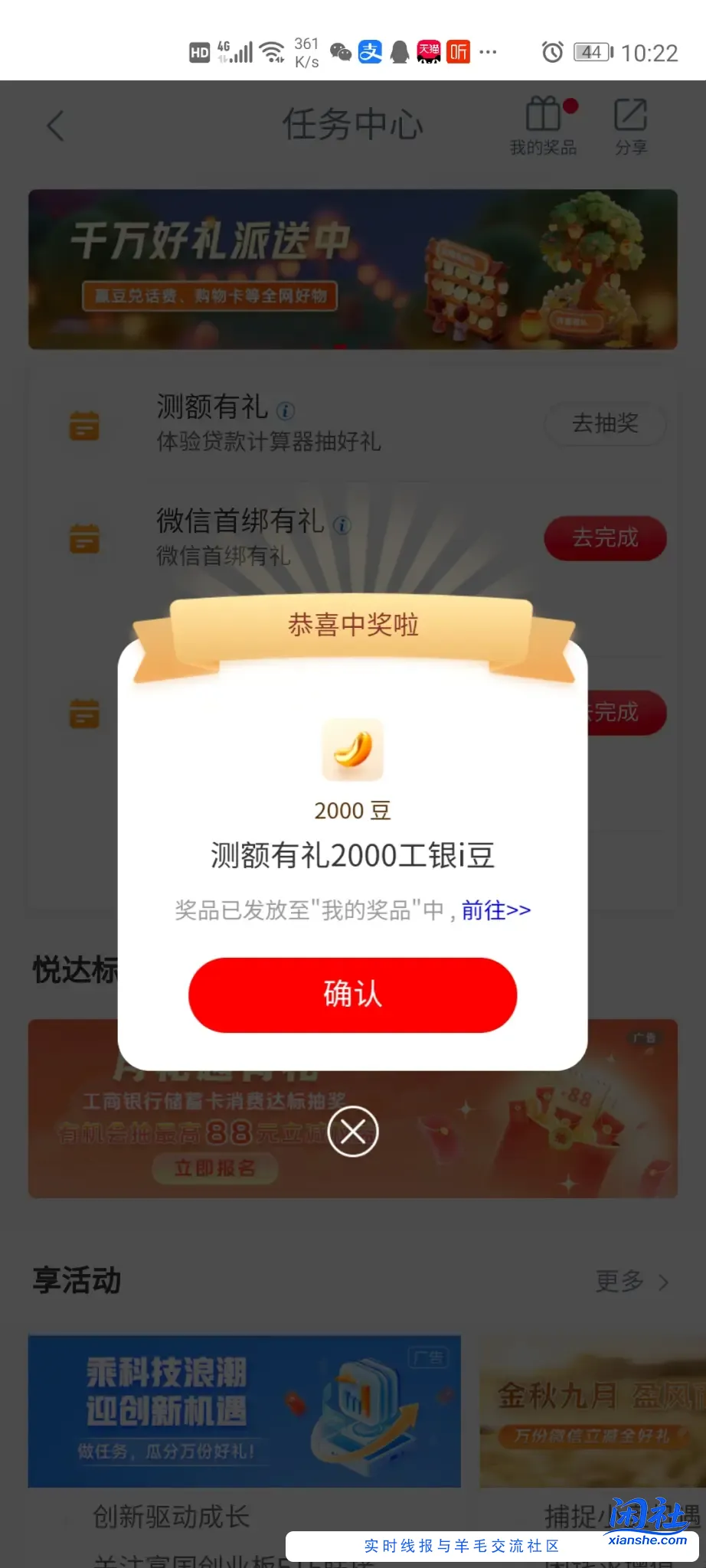Viewport: 706px width, 1568px height.
Task: Tap the Alipay icon in status bar
Action: (x=369, y=52)
